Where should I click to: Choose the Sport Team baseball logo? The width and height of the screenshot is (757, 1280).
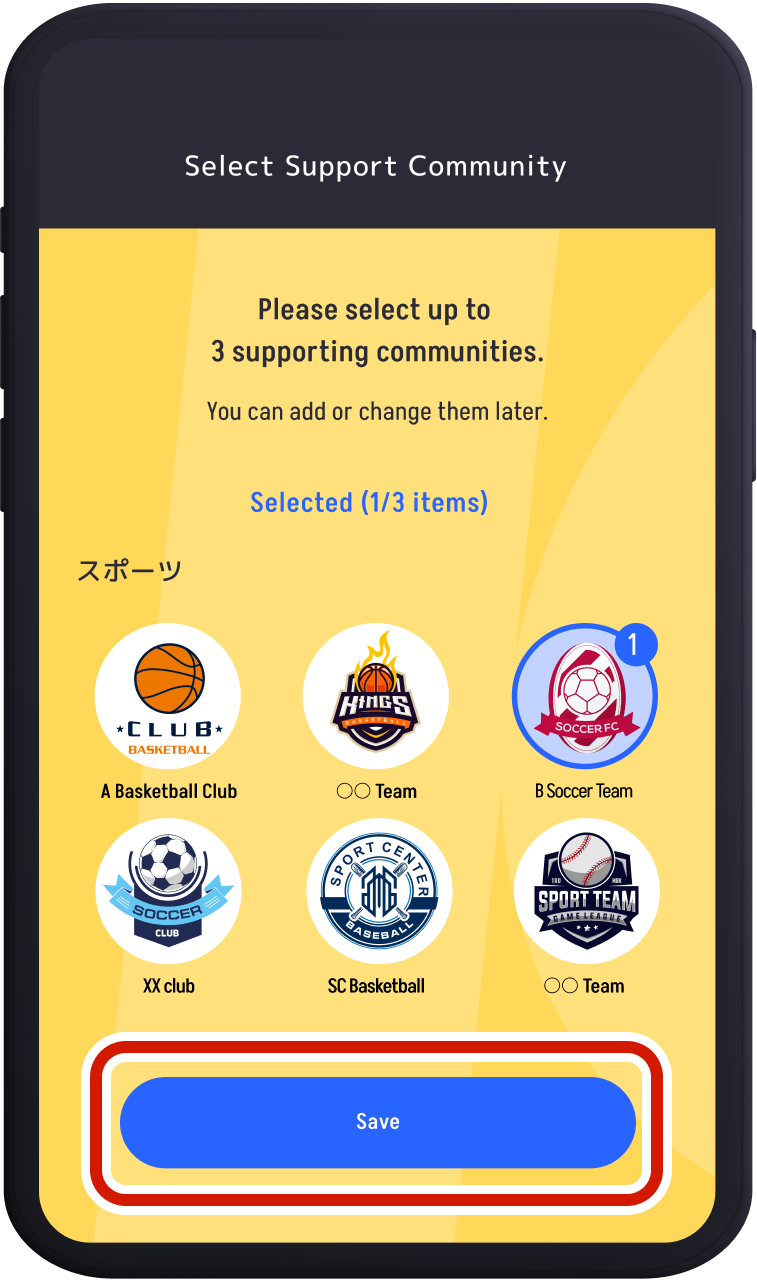pyautogui.click(x=586, y=891)
